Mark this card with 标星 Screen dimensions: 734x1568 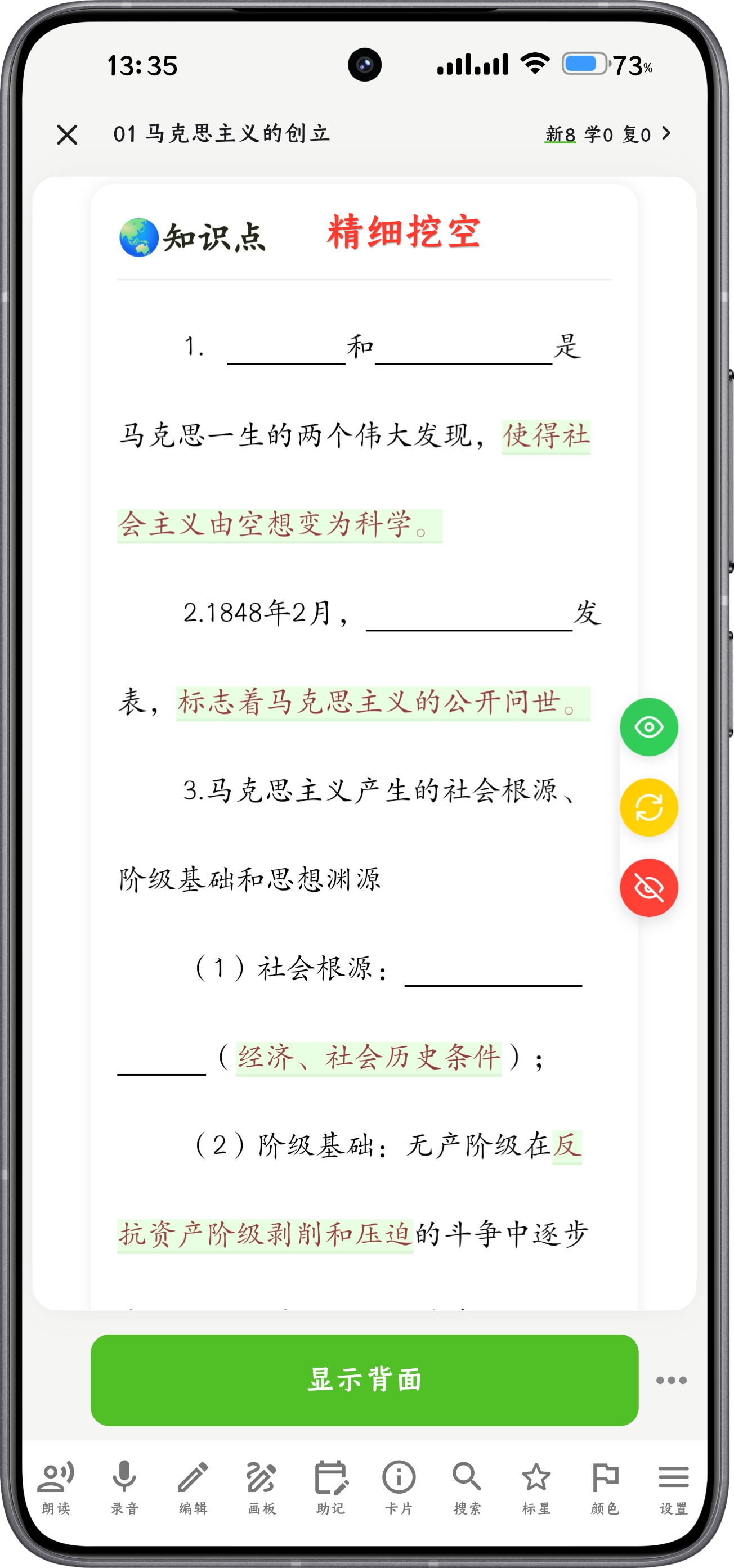coord(536,1487)
